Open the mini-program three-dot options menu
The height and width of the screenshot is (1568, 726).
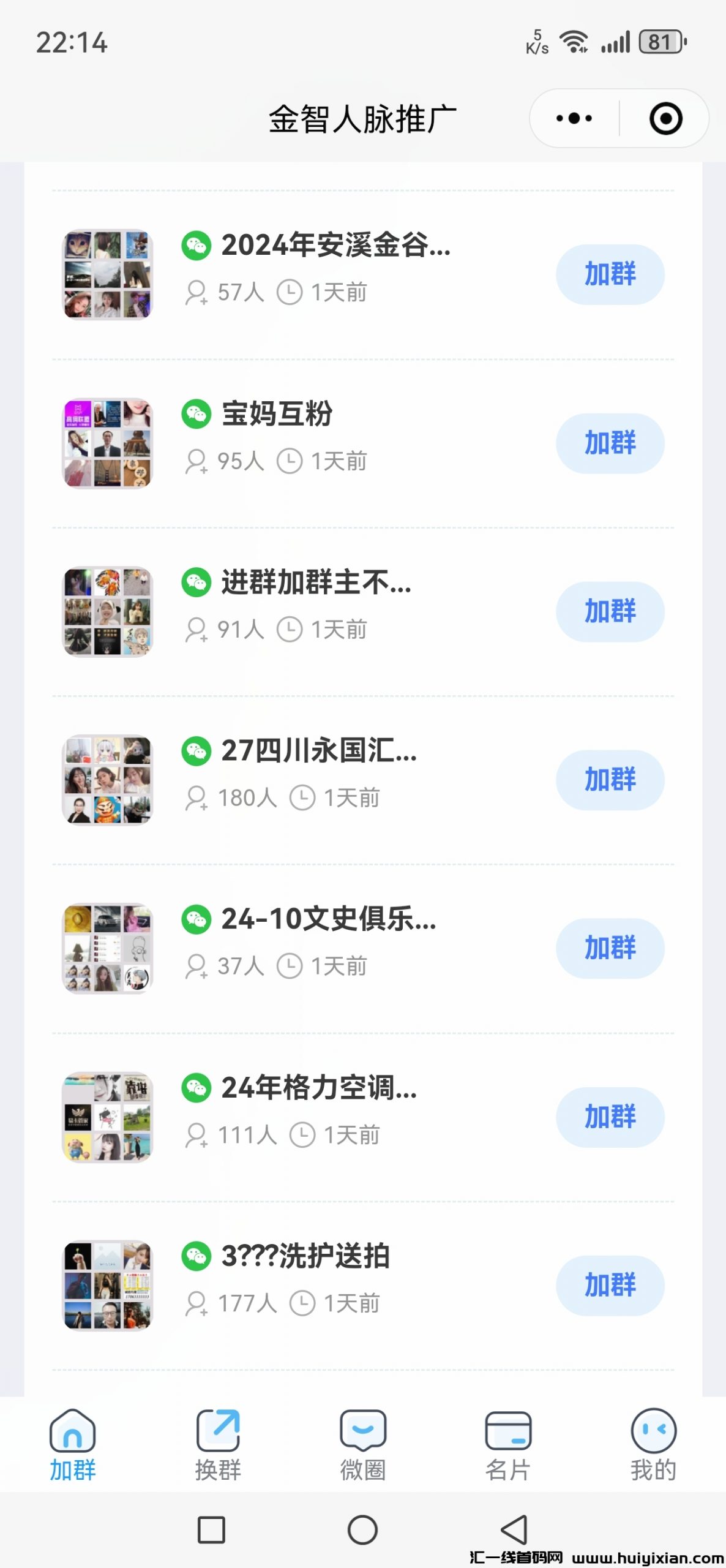574,118
